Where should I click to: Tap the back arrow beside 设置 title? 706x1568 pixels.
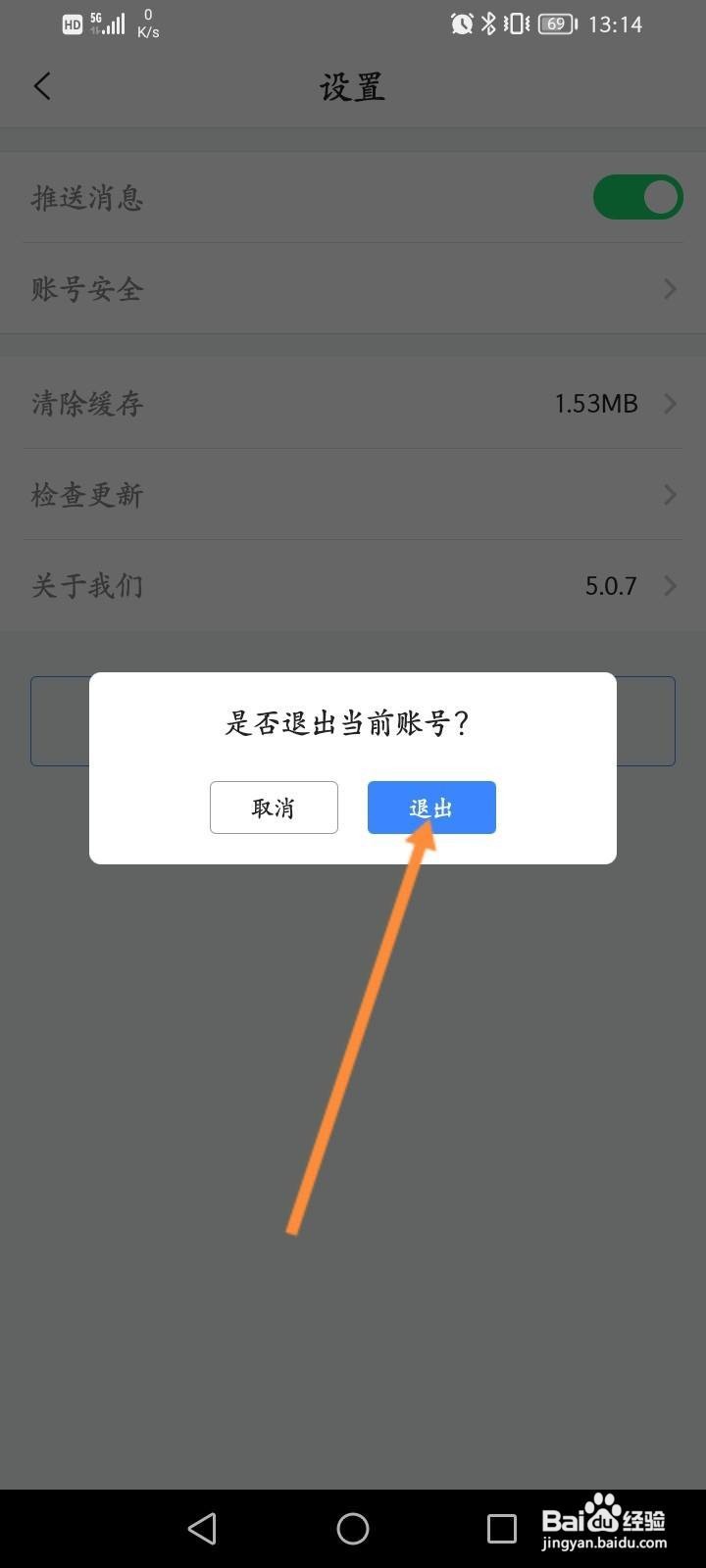pyautogui.click(x=41, y=86)
